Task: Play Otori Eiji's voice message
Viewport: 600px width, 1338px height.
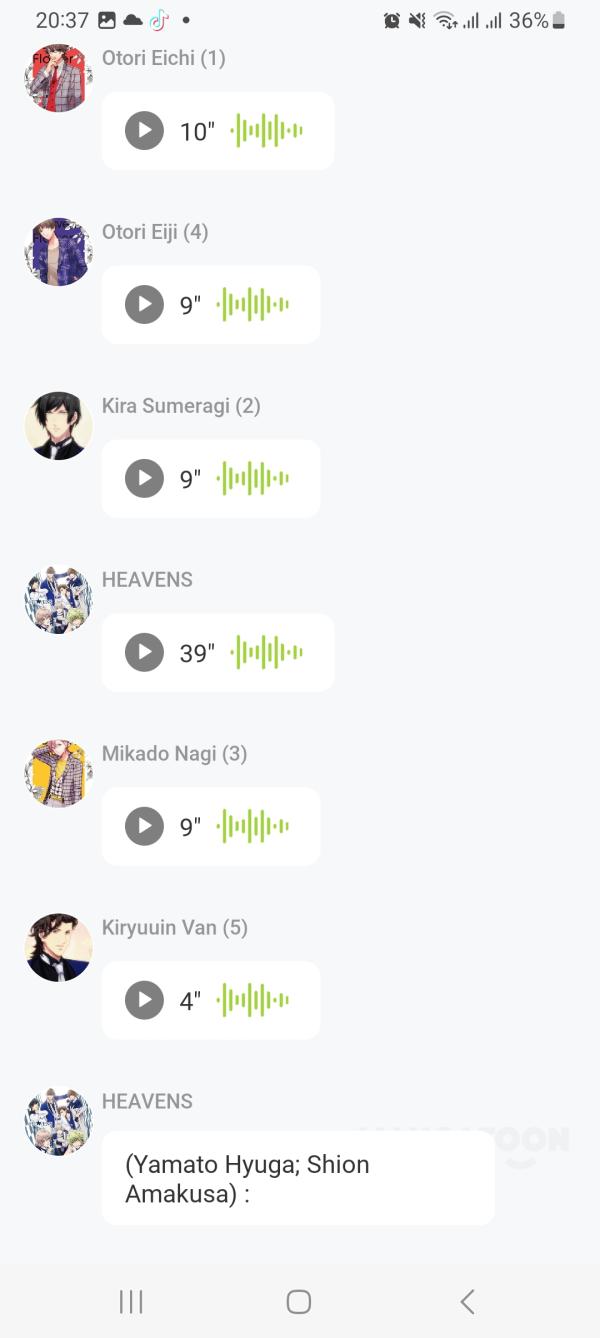Action: click(x=144, y=305)
